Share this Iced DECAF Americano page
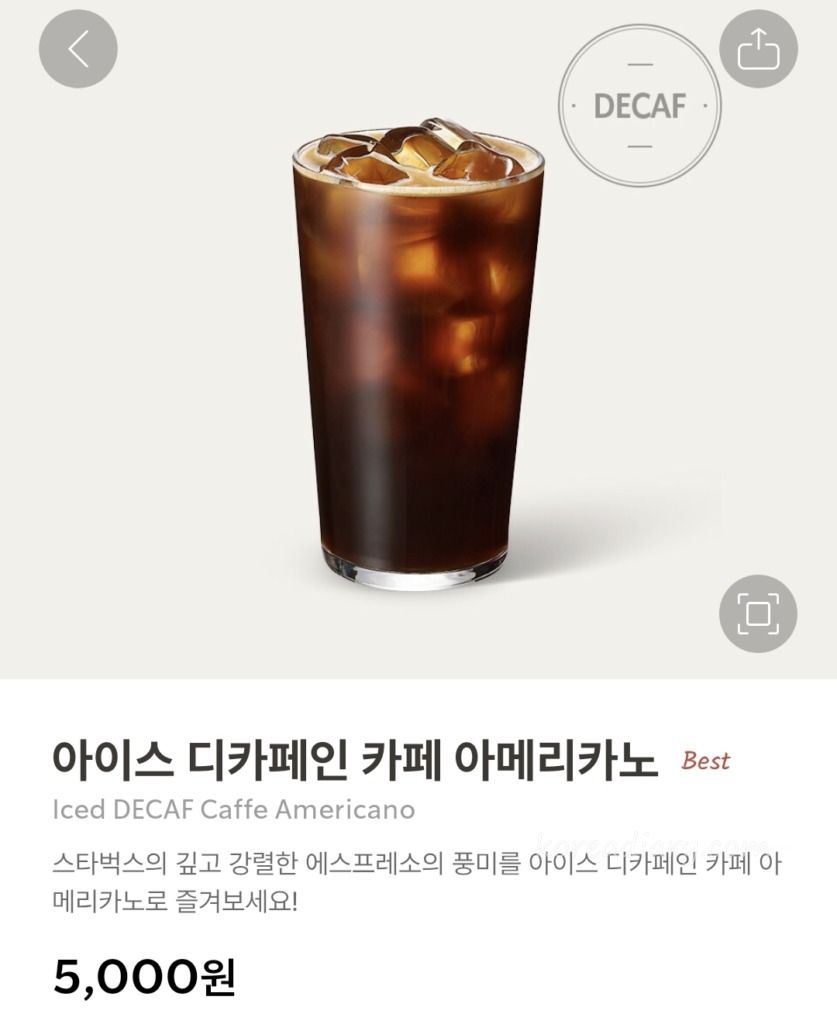This screenshot has height=1024, width=837. click(x=758, y=48)
